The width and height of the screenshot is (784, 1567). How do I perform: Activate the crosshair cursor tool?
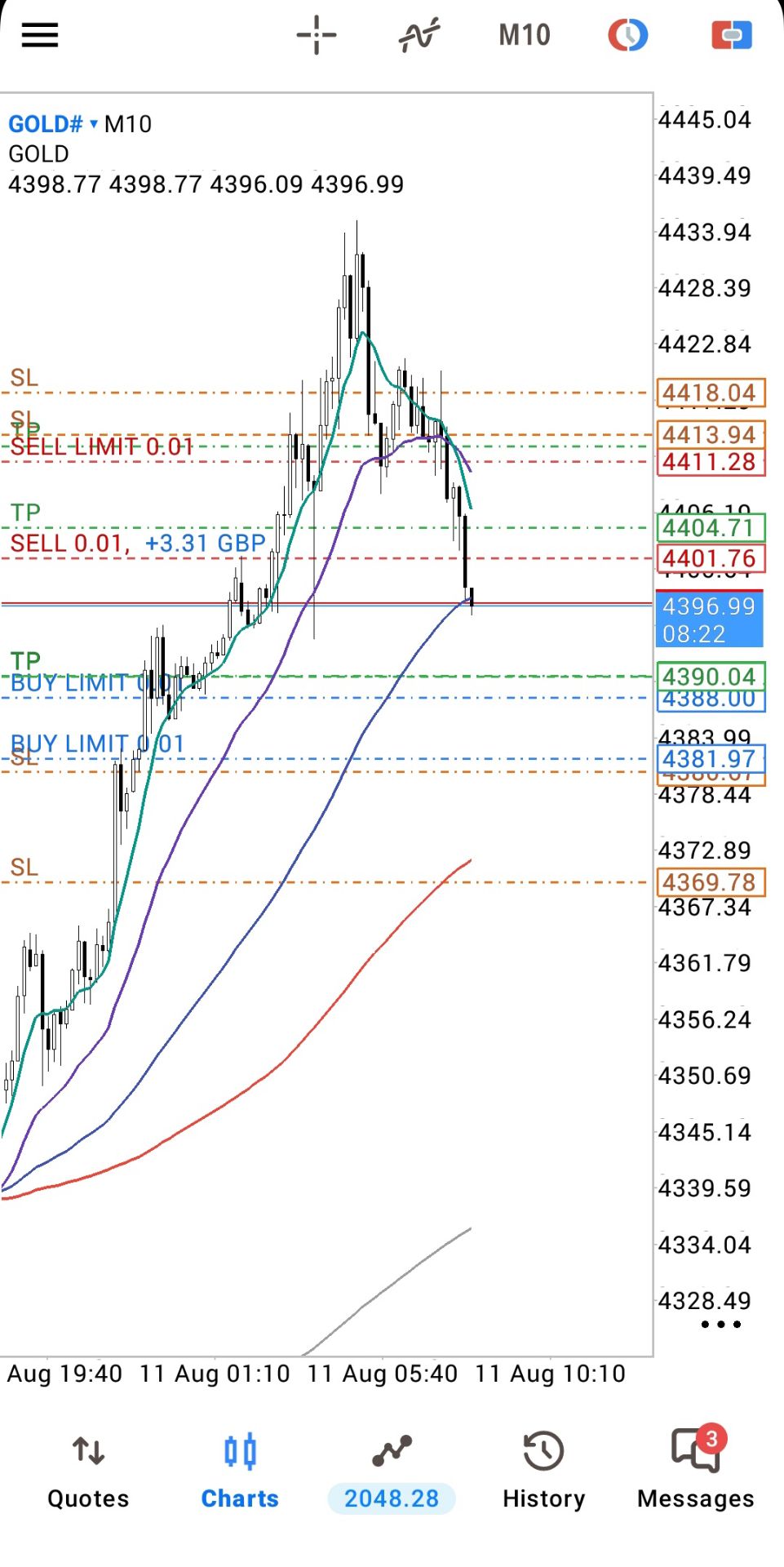point(317,35)
